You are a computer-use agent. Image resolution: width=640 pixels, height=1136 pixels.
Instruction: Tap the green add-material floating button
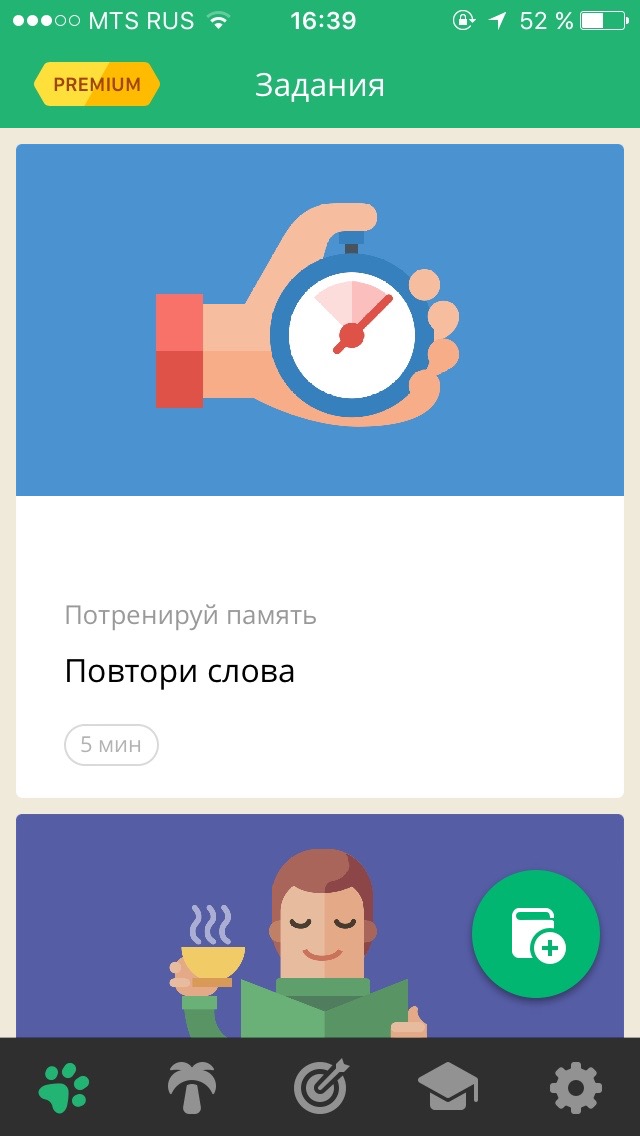[536, 935]
